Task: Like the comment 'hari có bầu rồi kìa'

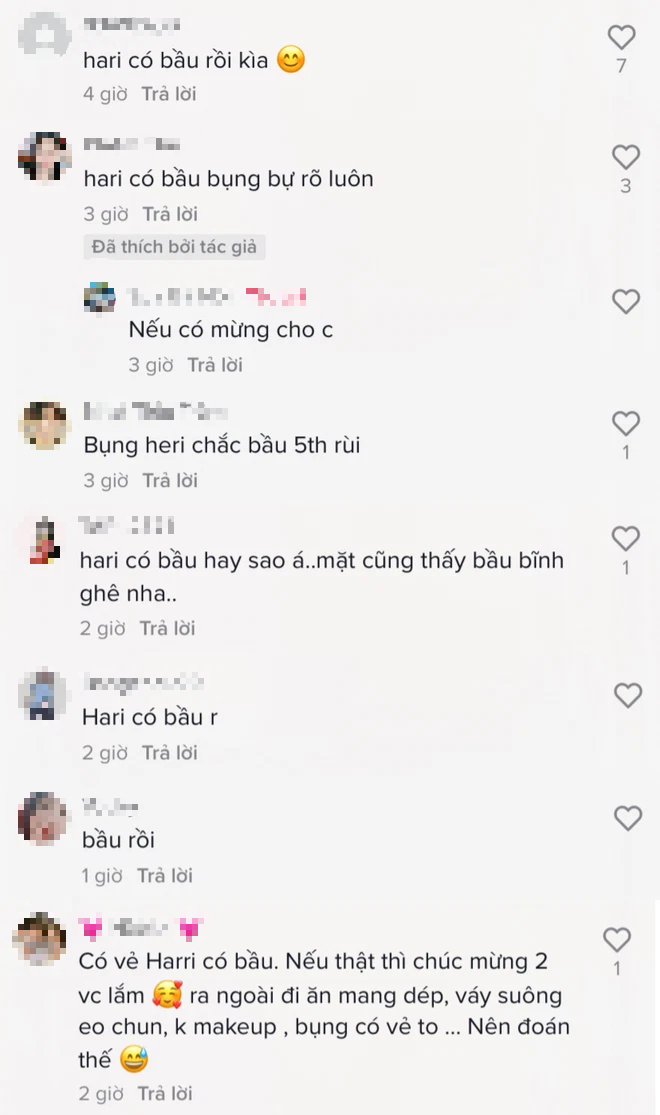Action: click(x=622, y=38)
